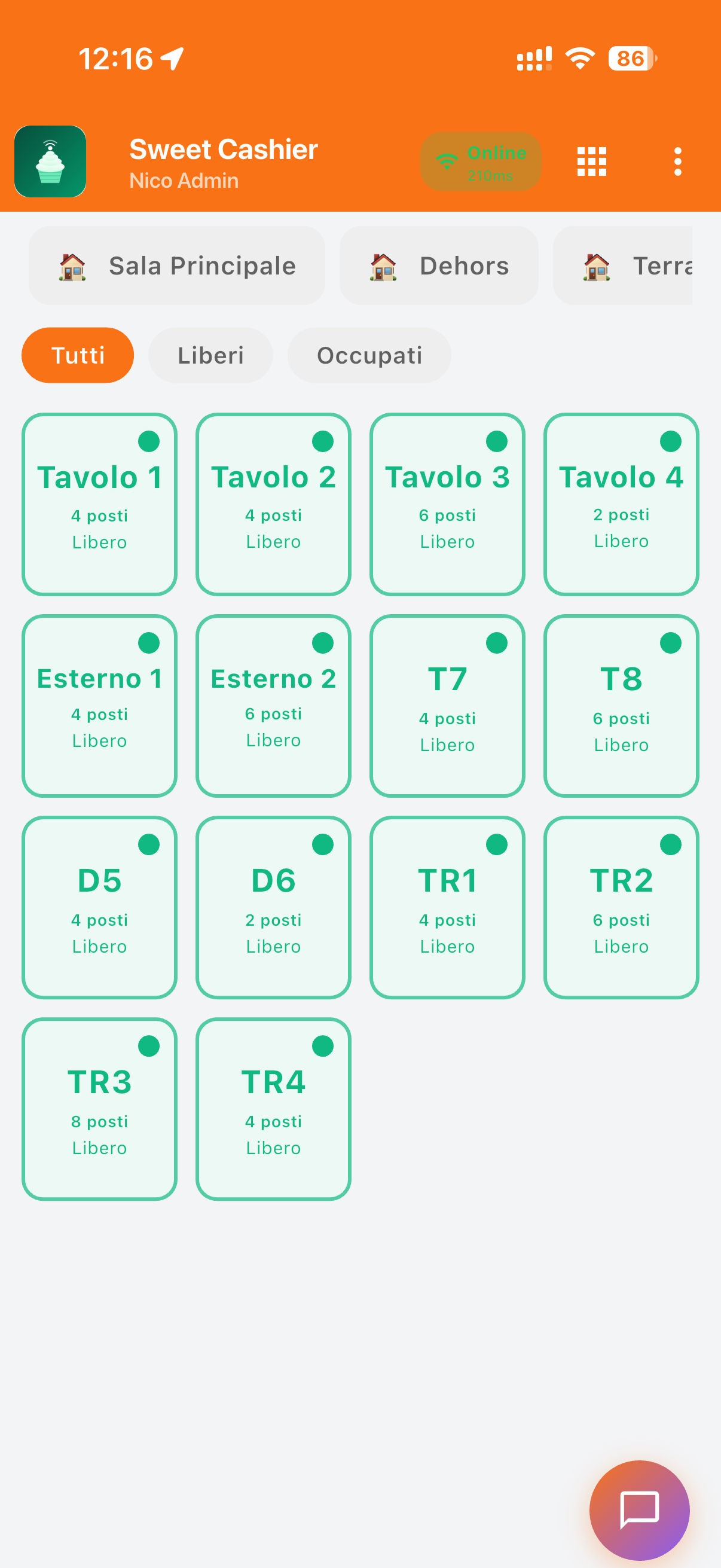721x1568 pixels.
Task: Select Tavolo 3 with 6 seats
Action: (447, 504)
